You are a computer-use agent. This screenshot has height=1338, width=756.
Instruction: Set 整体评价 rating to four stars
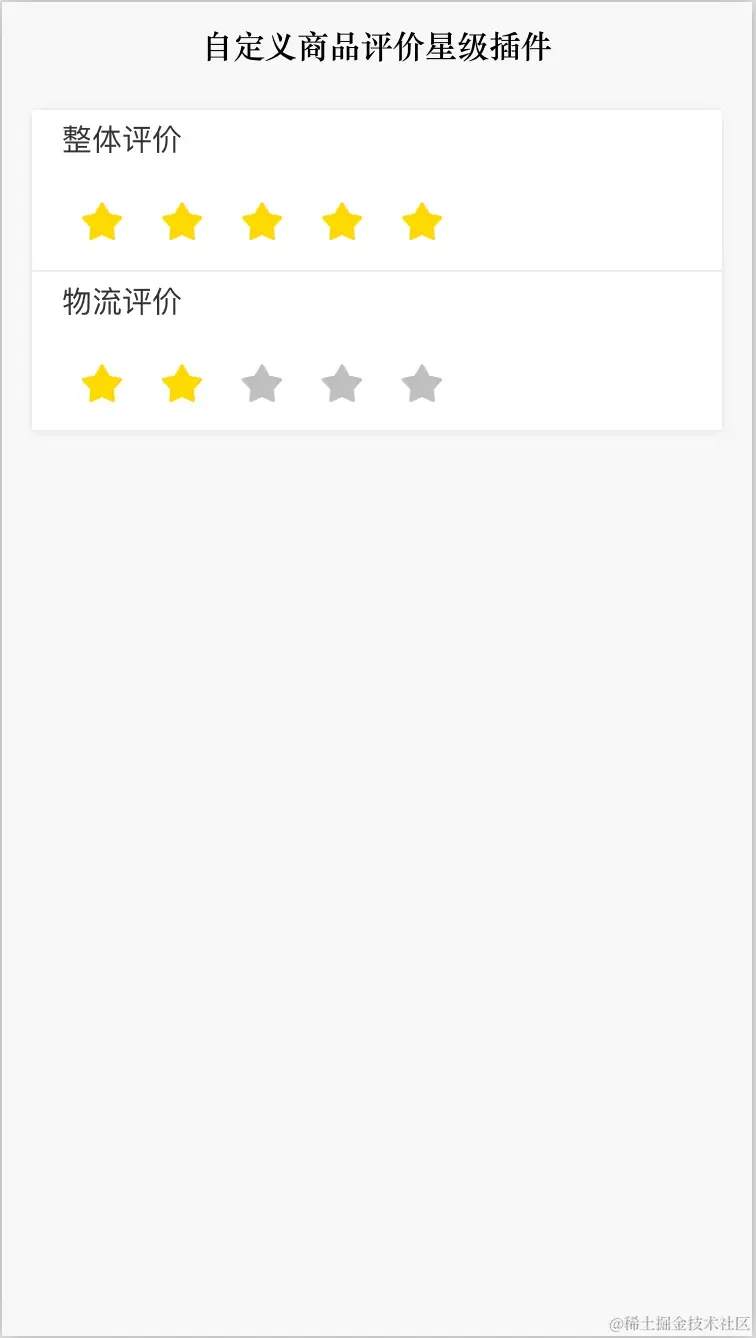tap(342, 222)
